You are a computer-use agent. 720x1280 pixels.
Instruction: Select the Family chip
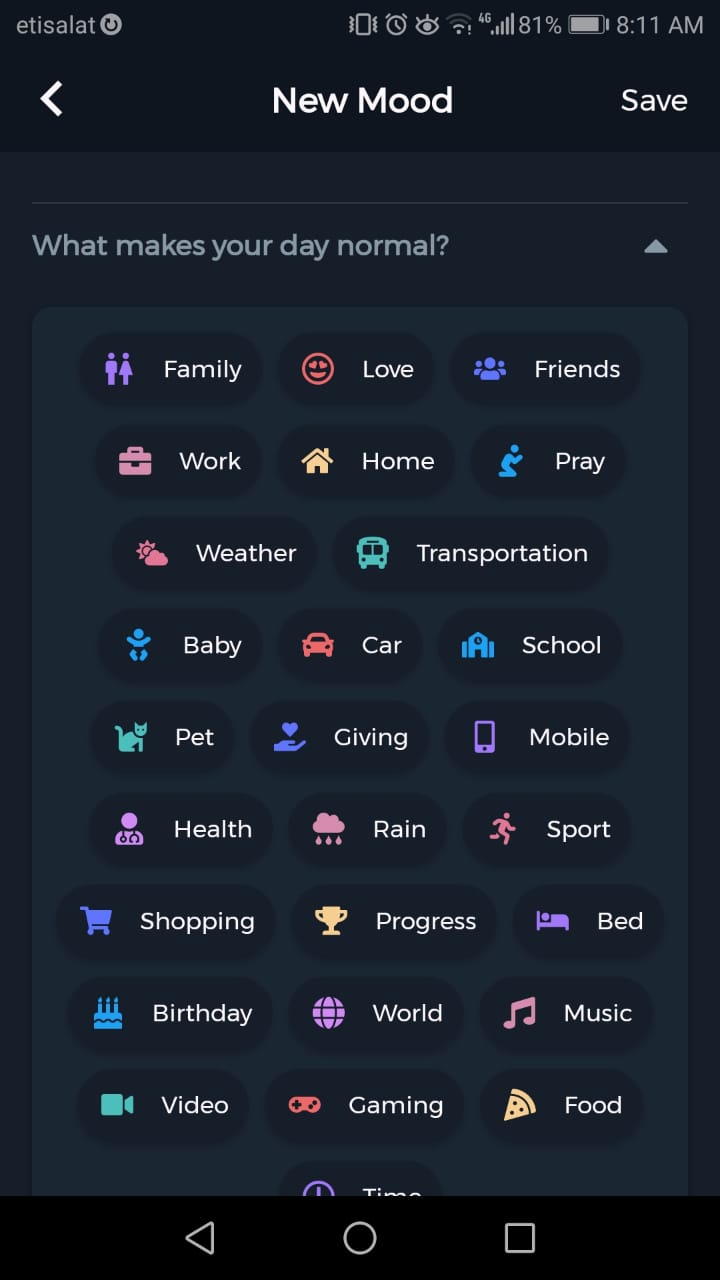172,369
